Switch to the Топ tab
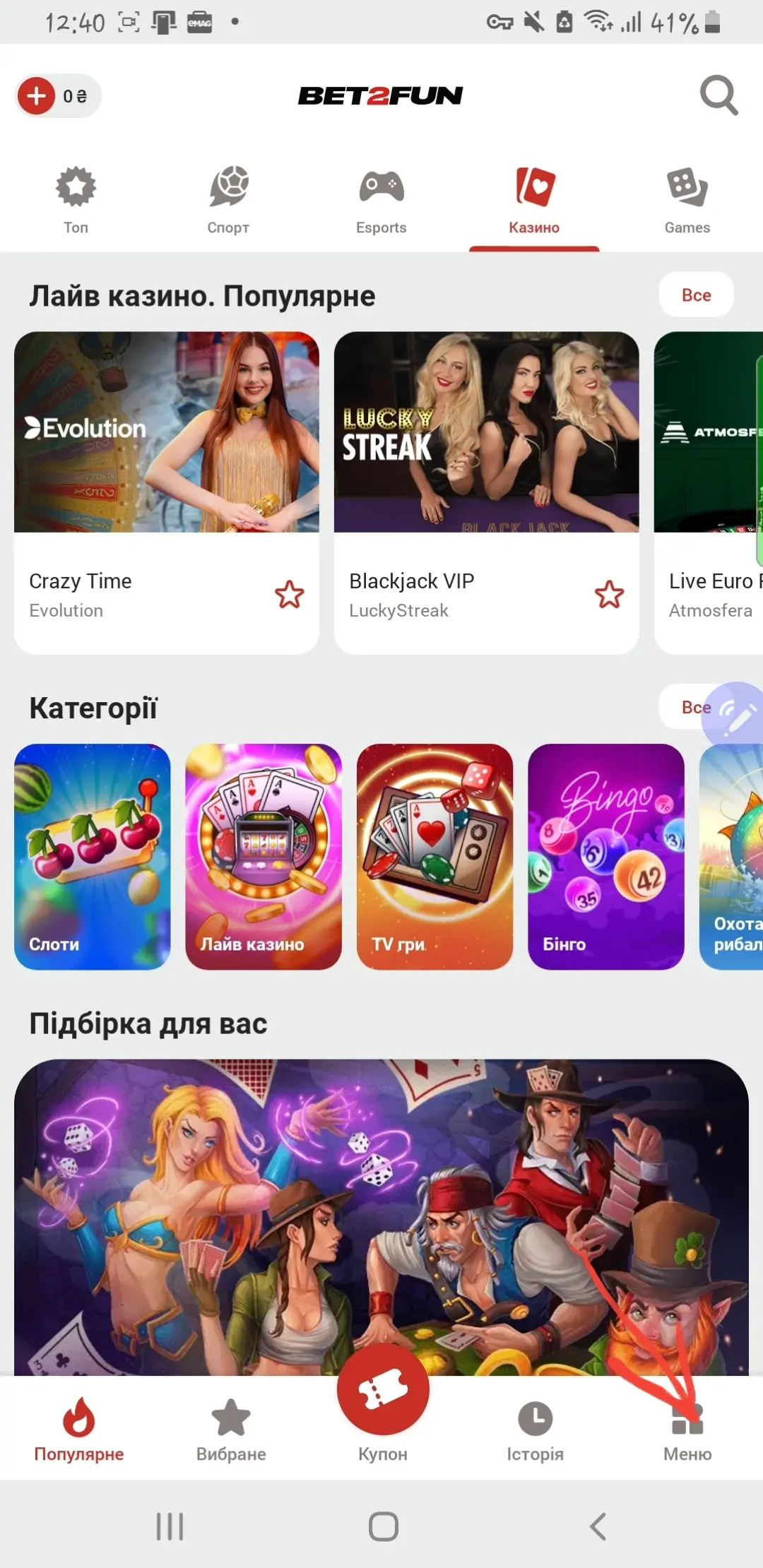This screenshot has height=1568, width=763. pos(76,201)
